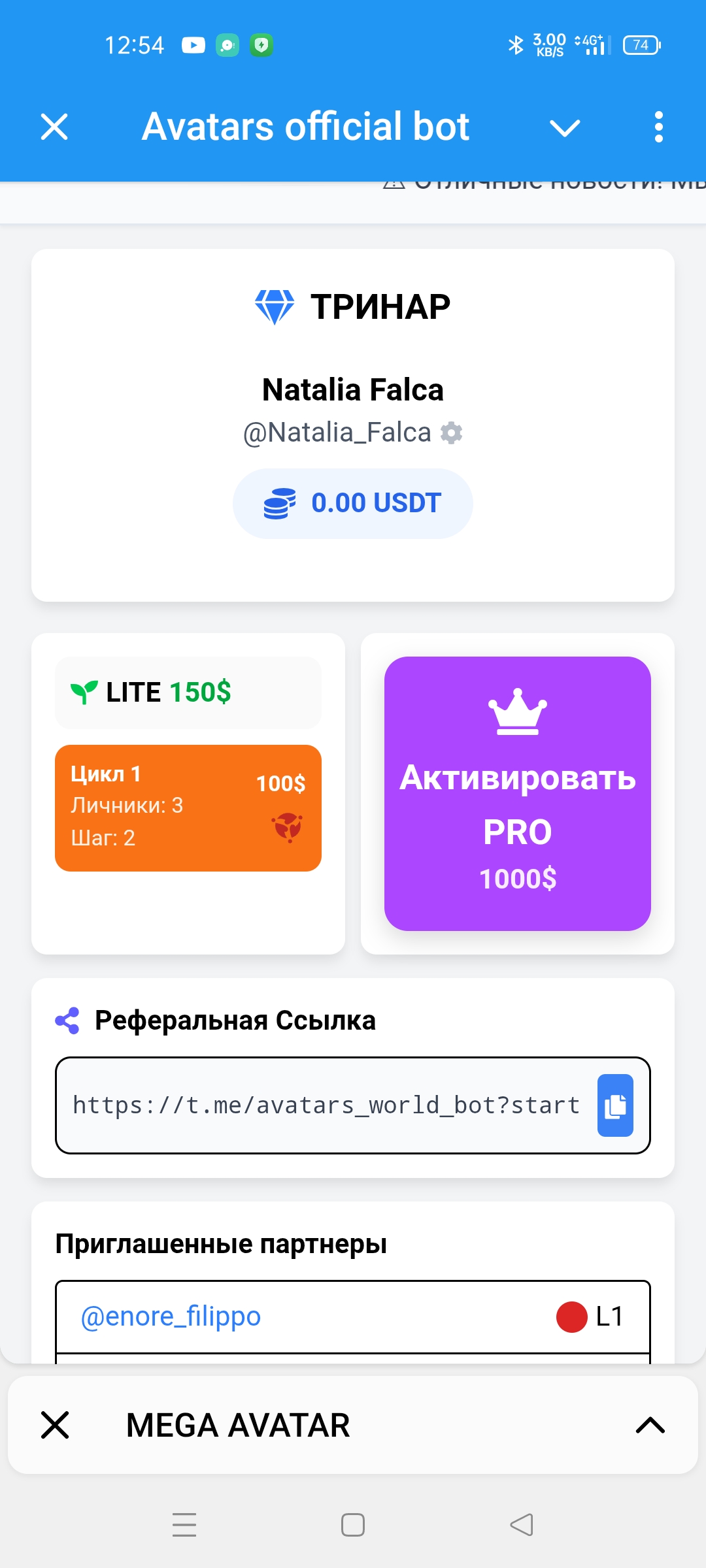Collapse the bot using the header chevron
The width and height of the screenshot is (706, 1568).
point(565,128)
